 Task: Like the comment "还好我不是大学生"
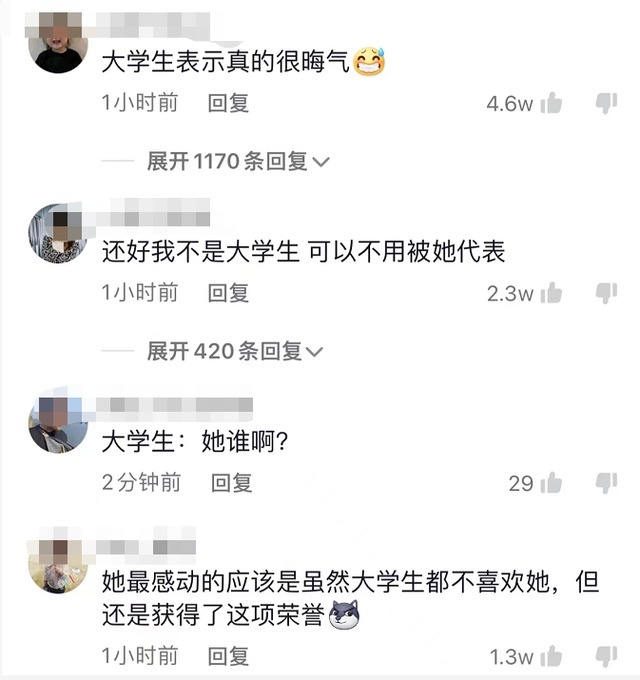pyautogui.click(x=551, y=293)
